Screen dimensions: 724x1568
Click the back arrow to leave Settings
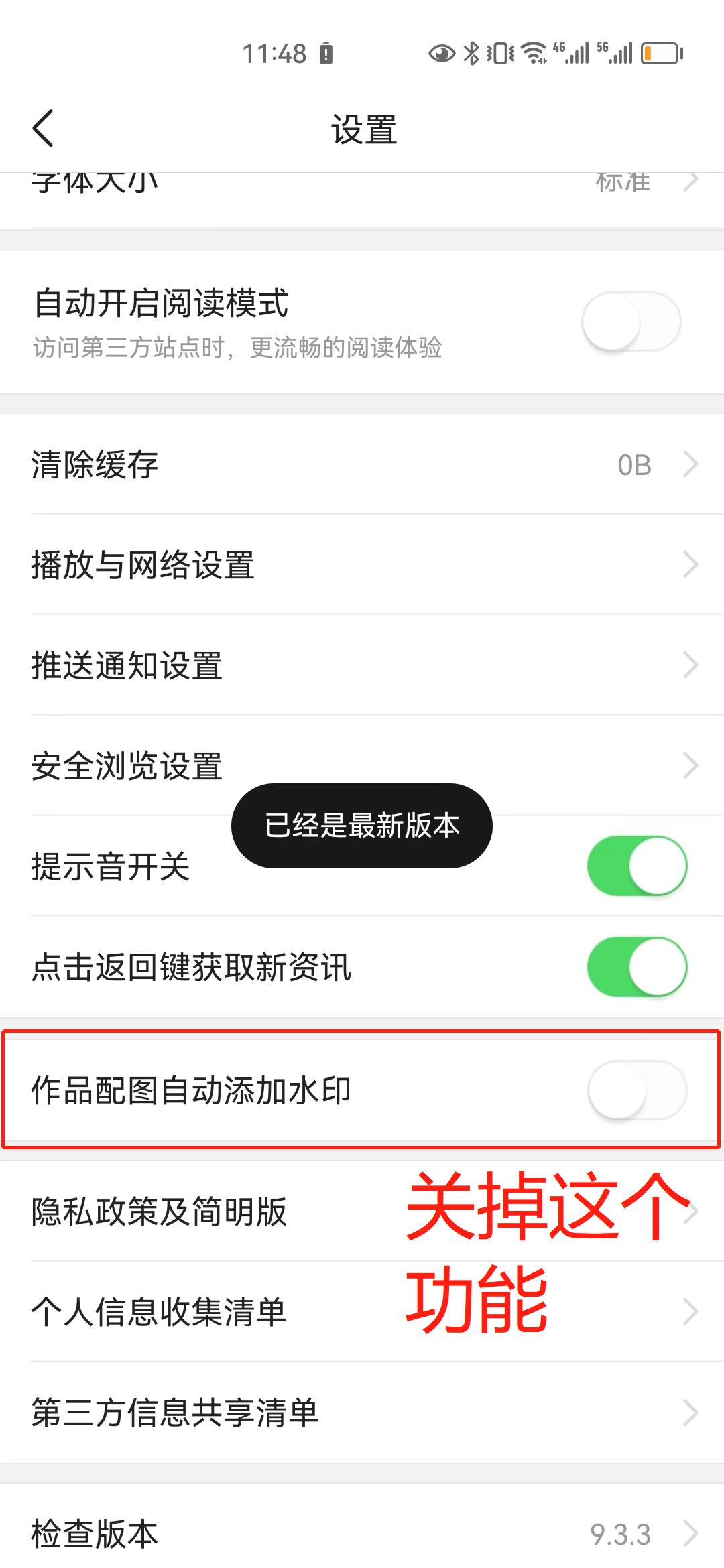(x=42, y=129)
